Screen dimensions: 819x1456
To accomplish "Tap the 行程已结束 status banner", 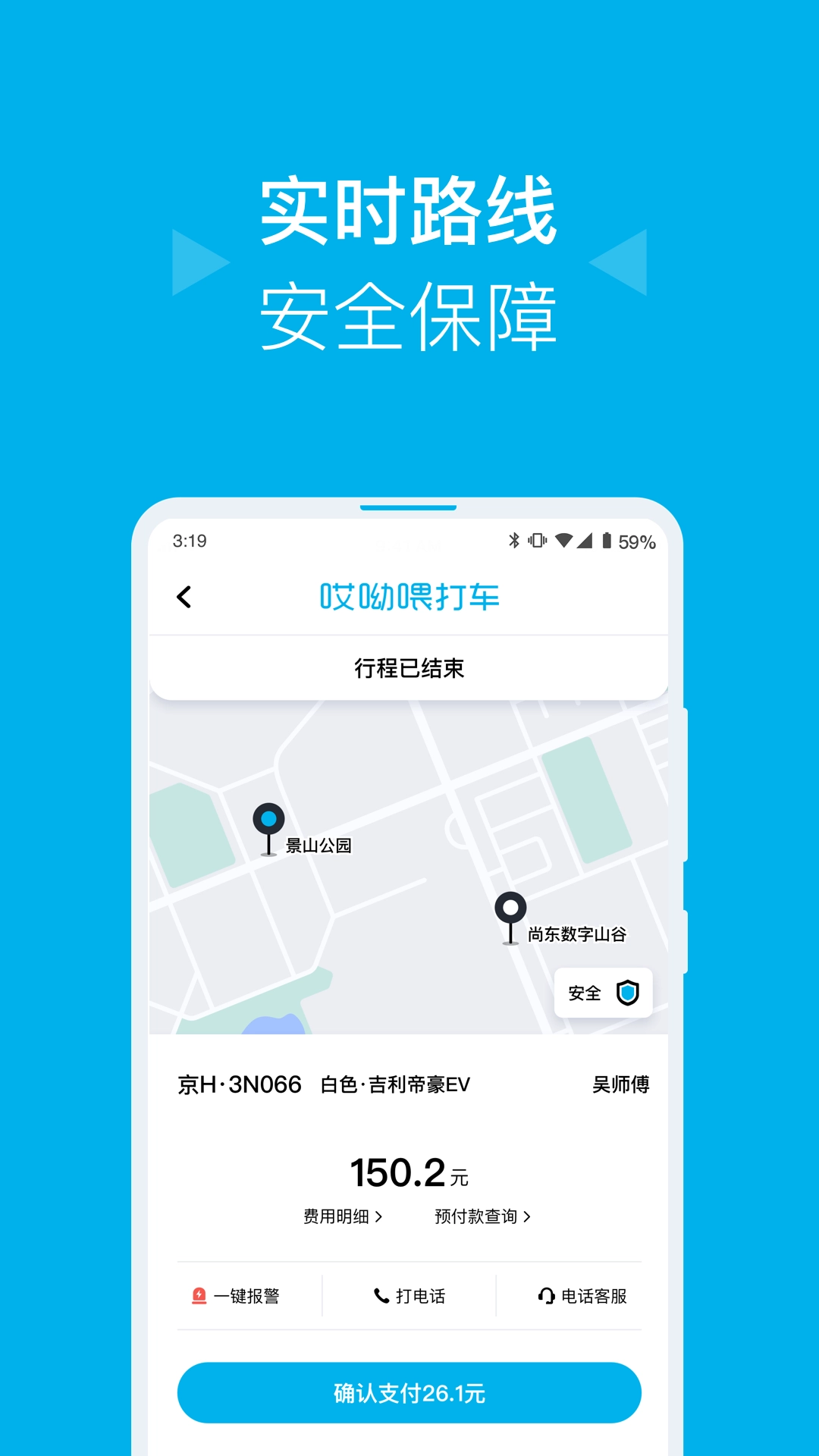I will click(x=409, y=668).
